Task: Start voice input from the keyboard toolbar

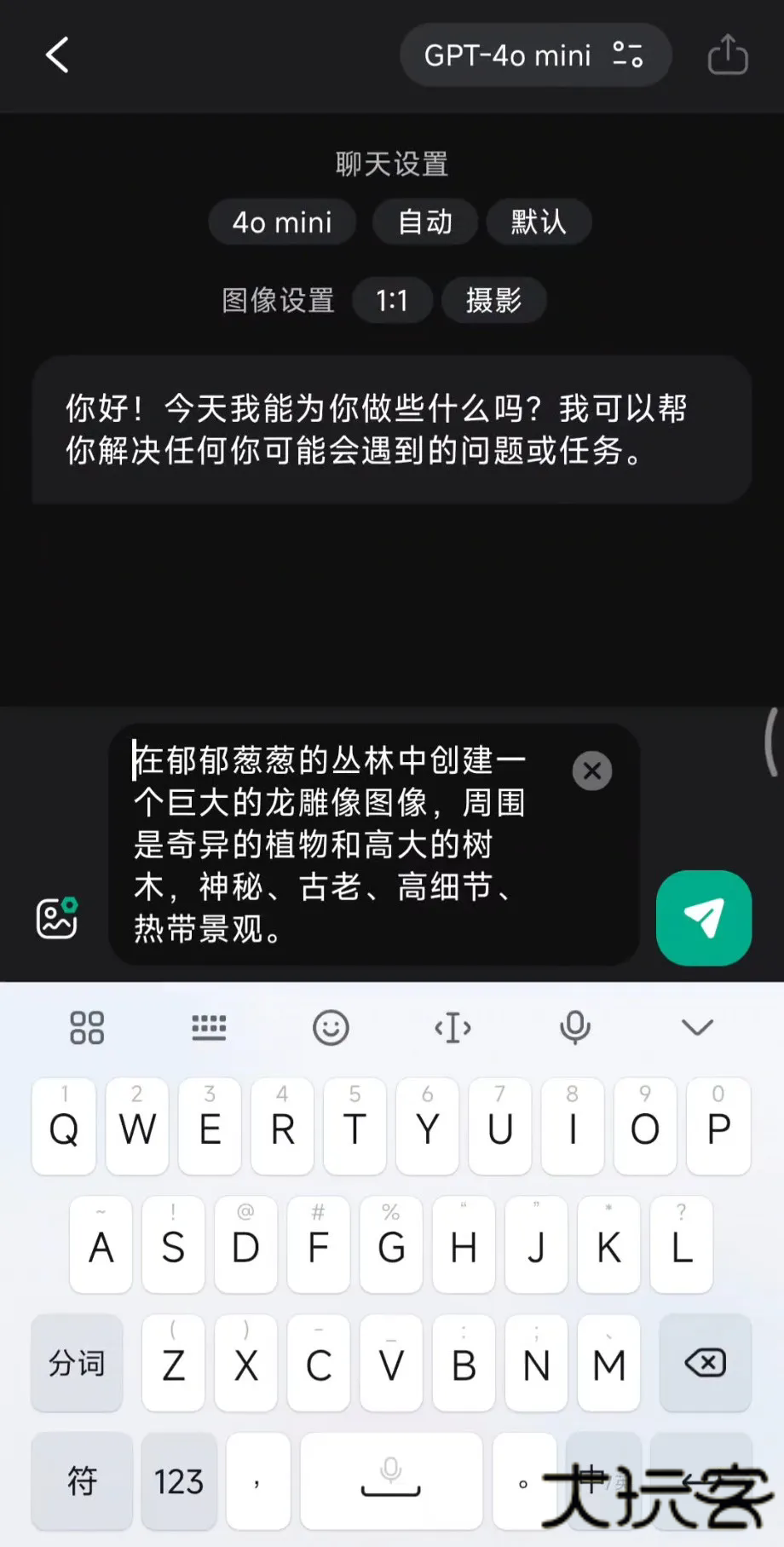Action: pyautogui.click(x=575, y=1028)
